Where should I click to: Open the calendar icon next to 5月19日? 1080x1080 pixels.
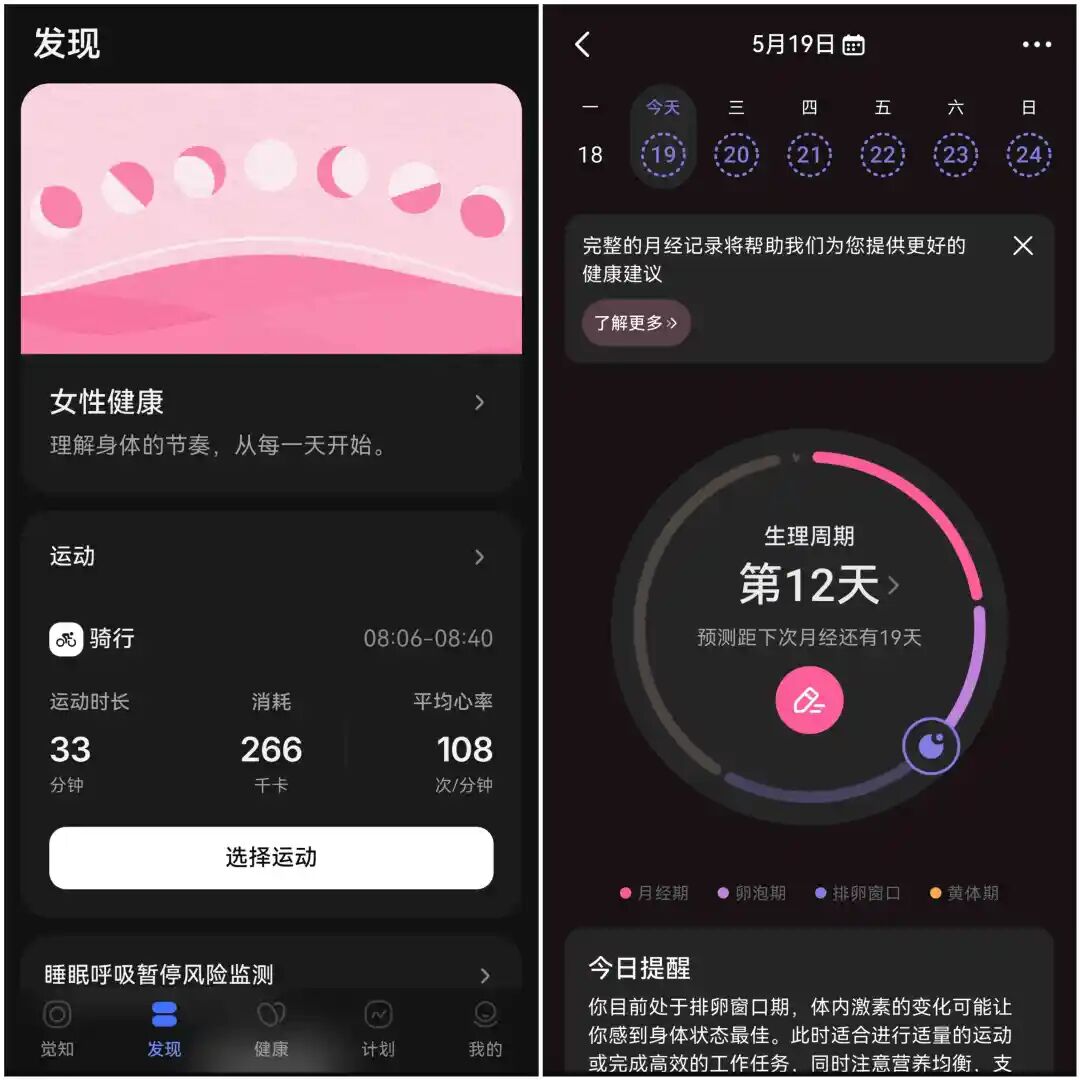pos(853,45)
